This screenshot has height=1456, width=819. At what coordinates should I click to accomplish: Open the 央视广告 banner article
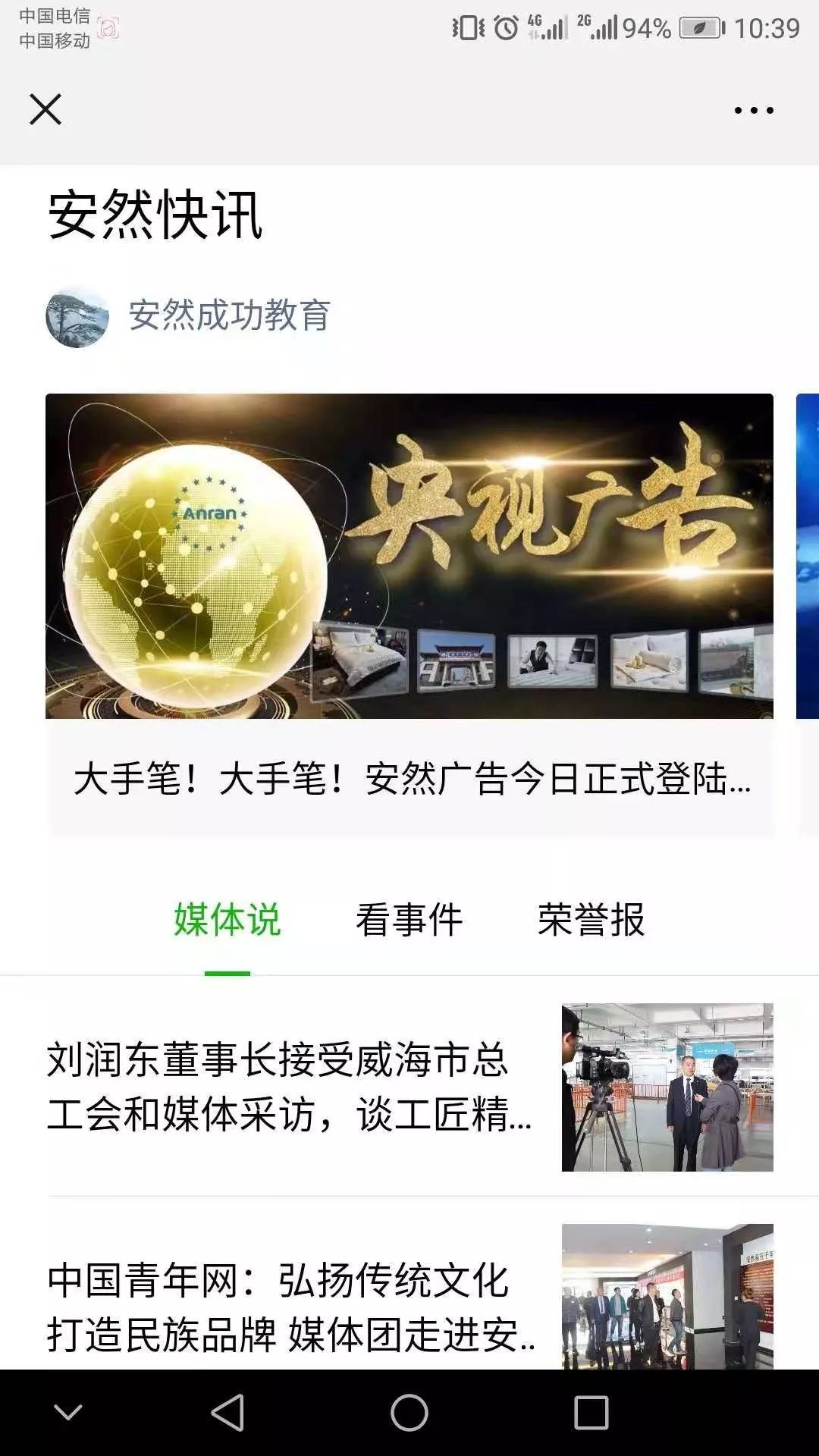tap(409, 556)
